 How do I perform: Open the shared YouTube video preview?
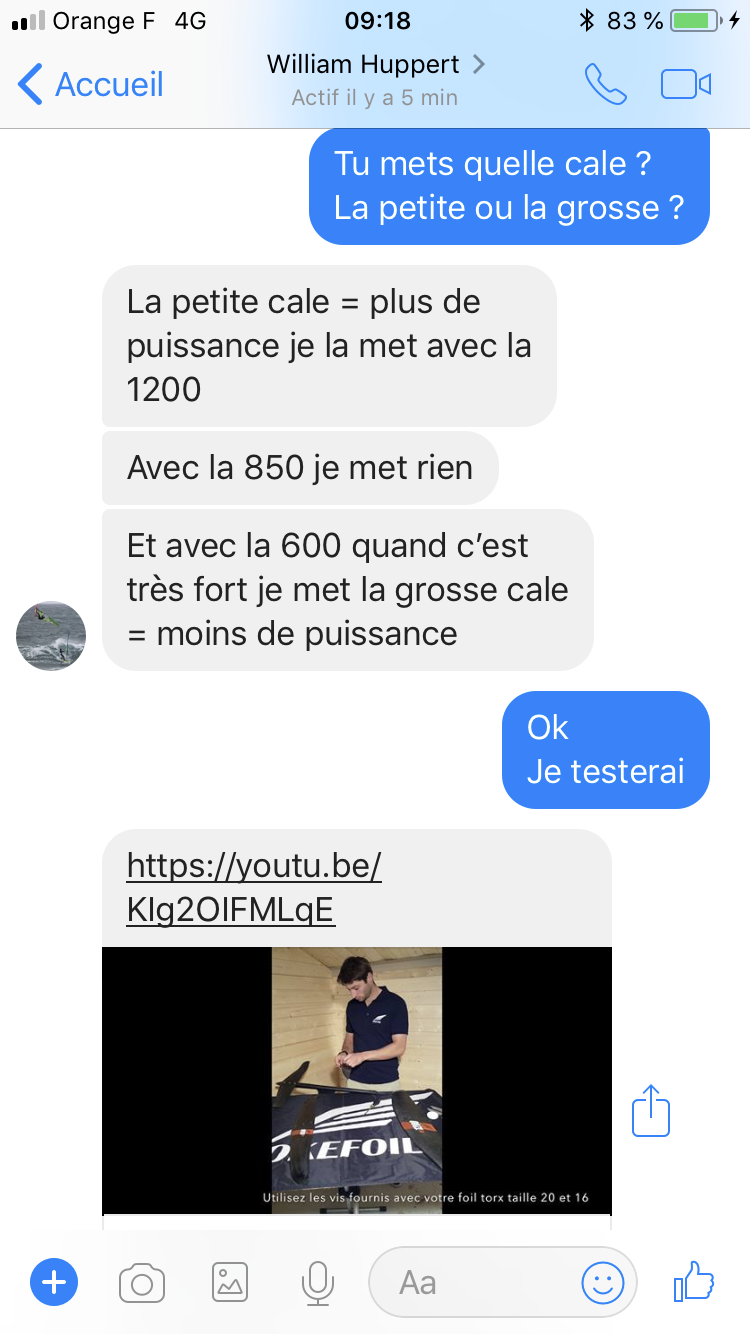point(356,1080)
